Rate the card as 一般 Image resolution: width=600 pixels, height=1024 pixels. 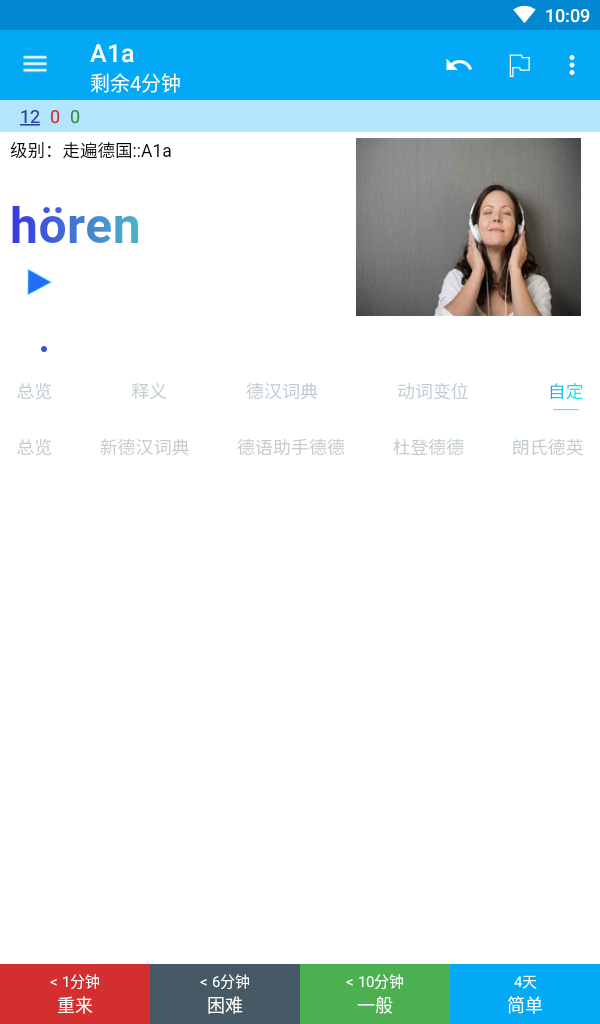pos(375,994)
